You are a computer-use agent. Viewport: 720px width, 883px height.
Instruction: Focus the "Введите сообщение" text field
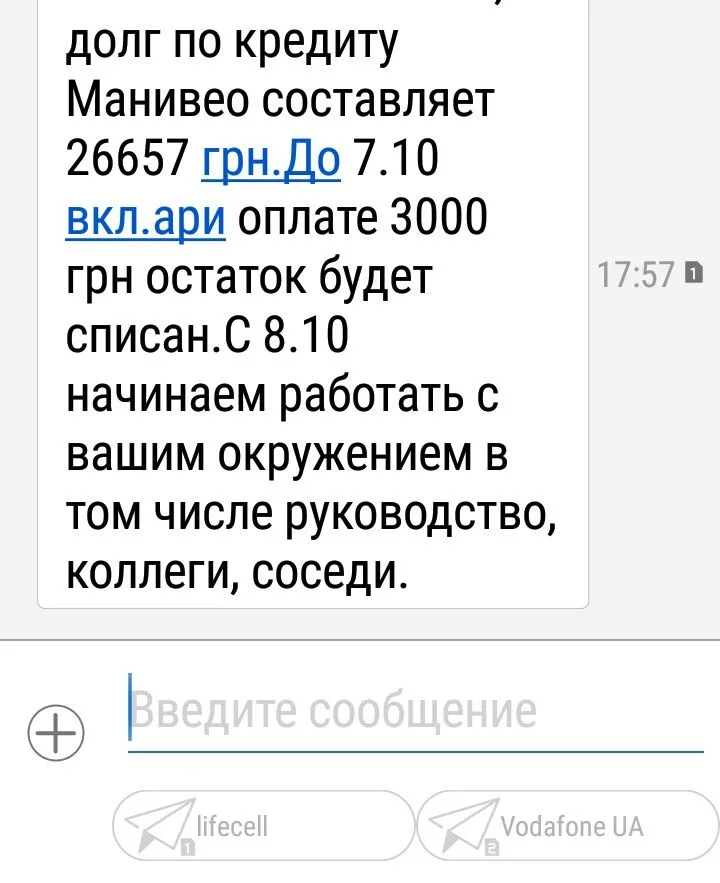point(415,712)
